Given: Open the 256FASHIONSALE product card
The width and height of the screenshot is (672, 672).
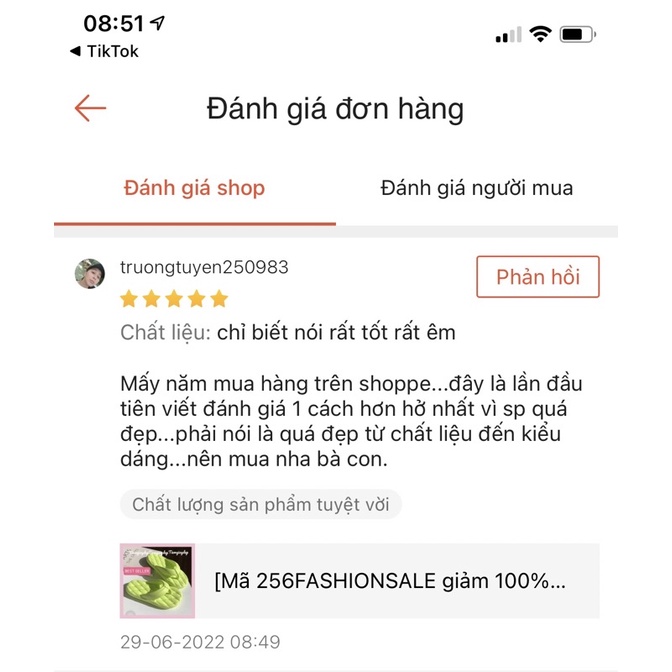Looking at the screenshot, I should [359, 581].
